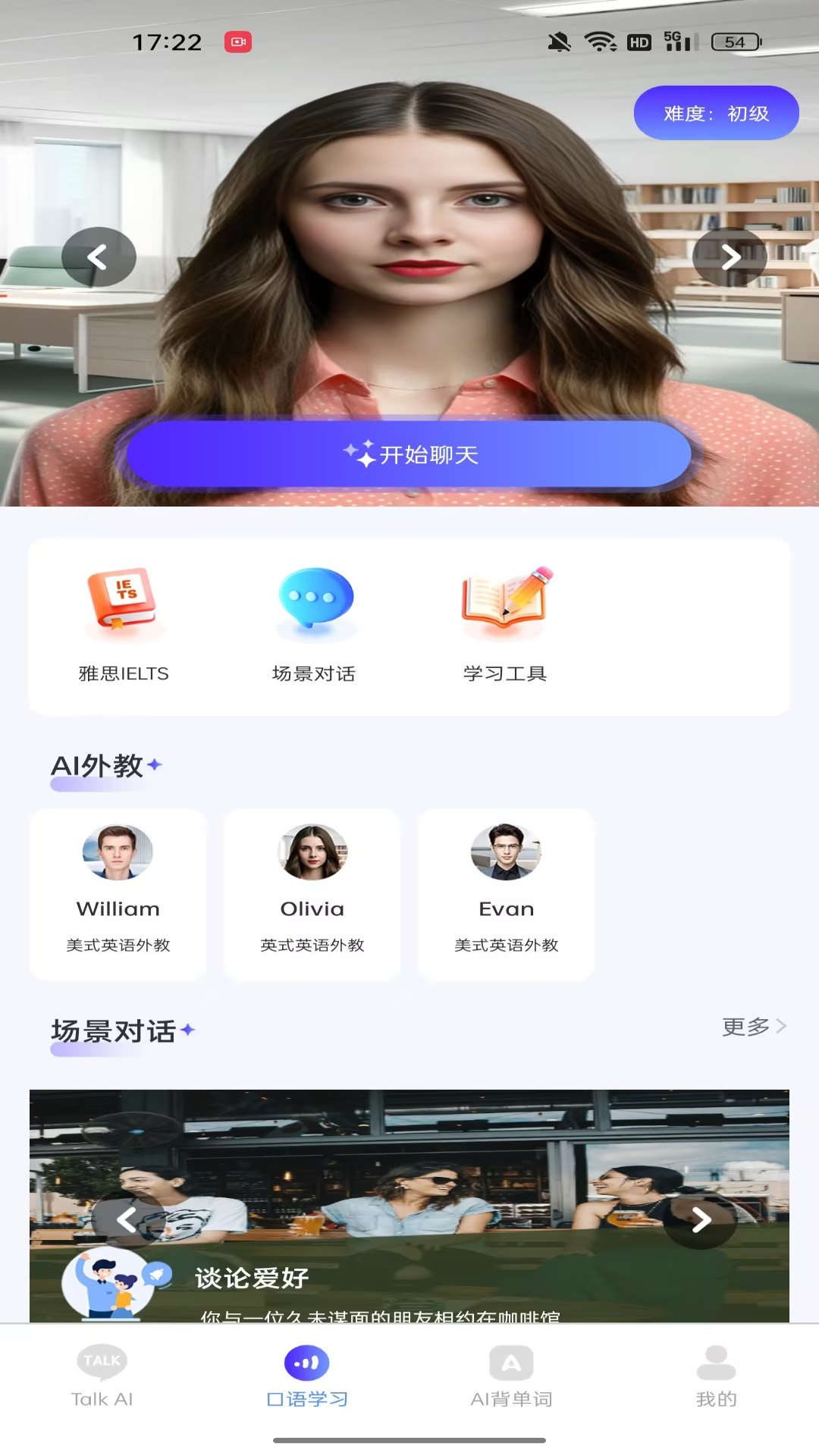Select tutor Olivia card
Viewport: 819px width, 1456px height.
click(x=312, y=894)
